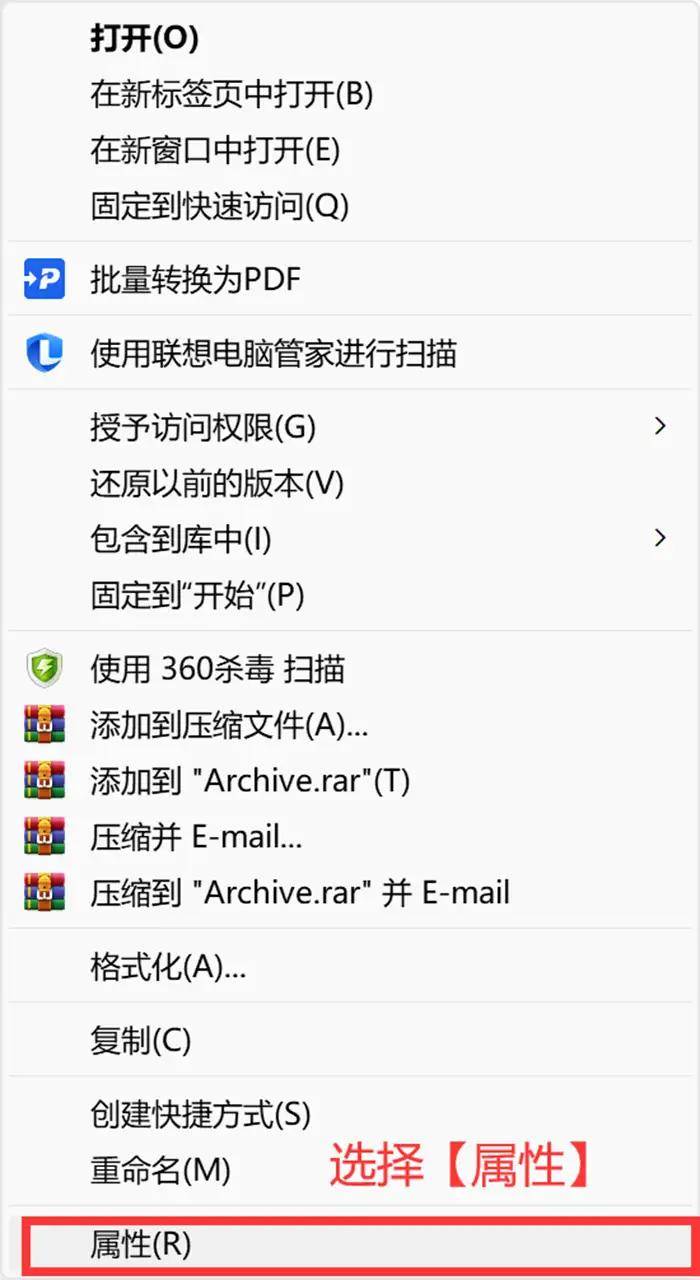Select 使用 360杀毒 扫描
This screenshot has height=1280, width=700.
tap(217, 668)
